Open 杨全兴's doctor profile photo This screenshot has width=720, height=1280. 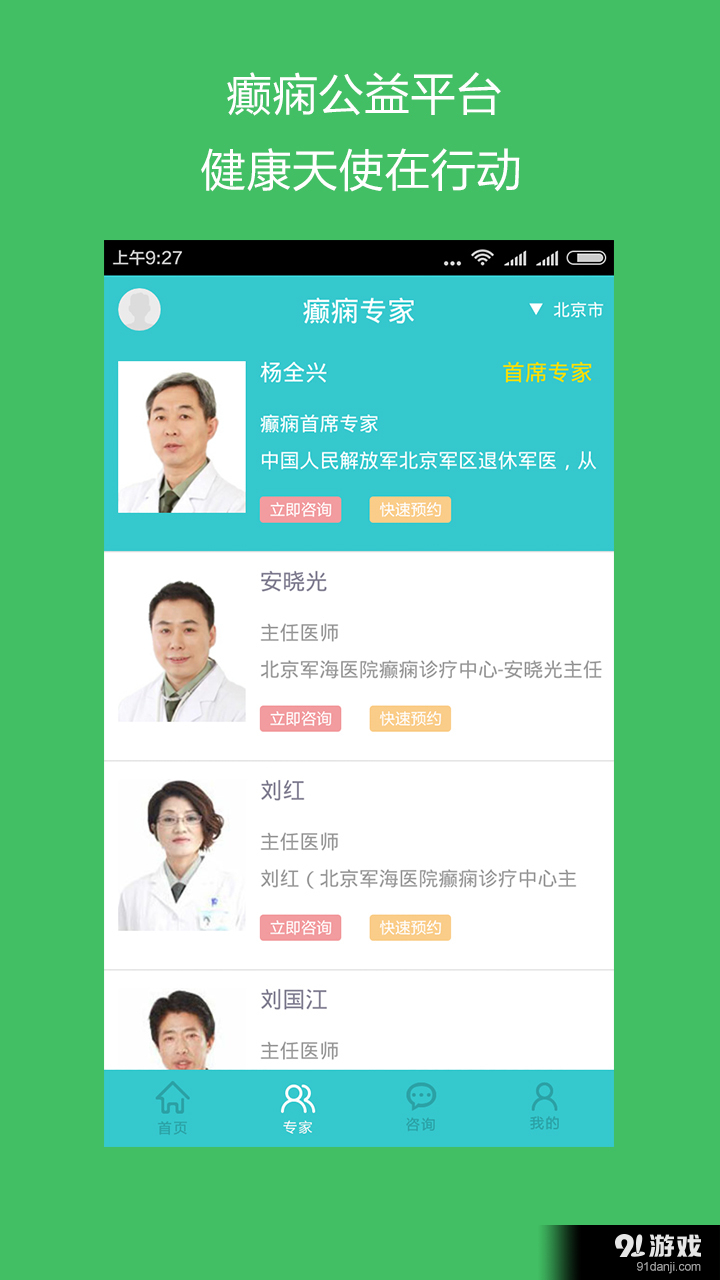tap(181, 437)
